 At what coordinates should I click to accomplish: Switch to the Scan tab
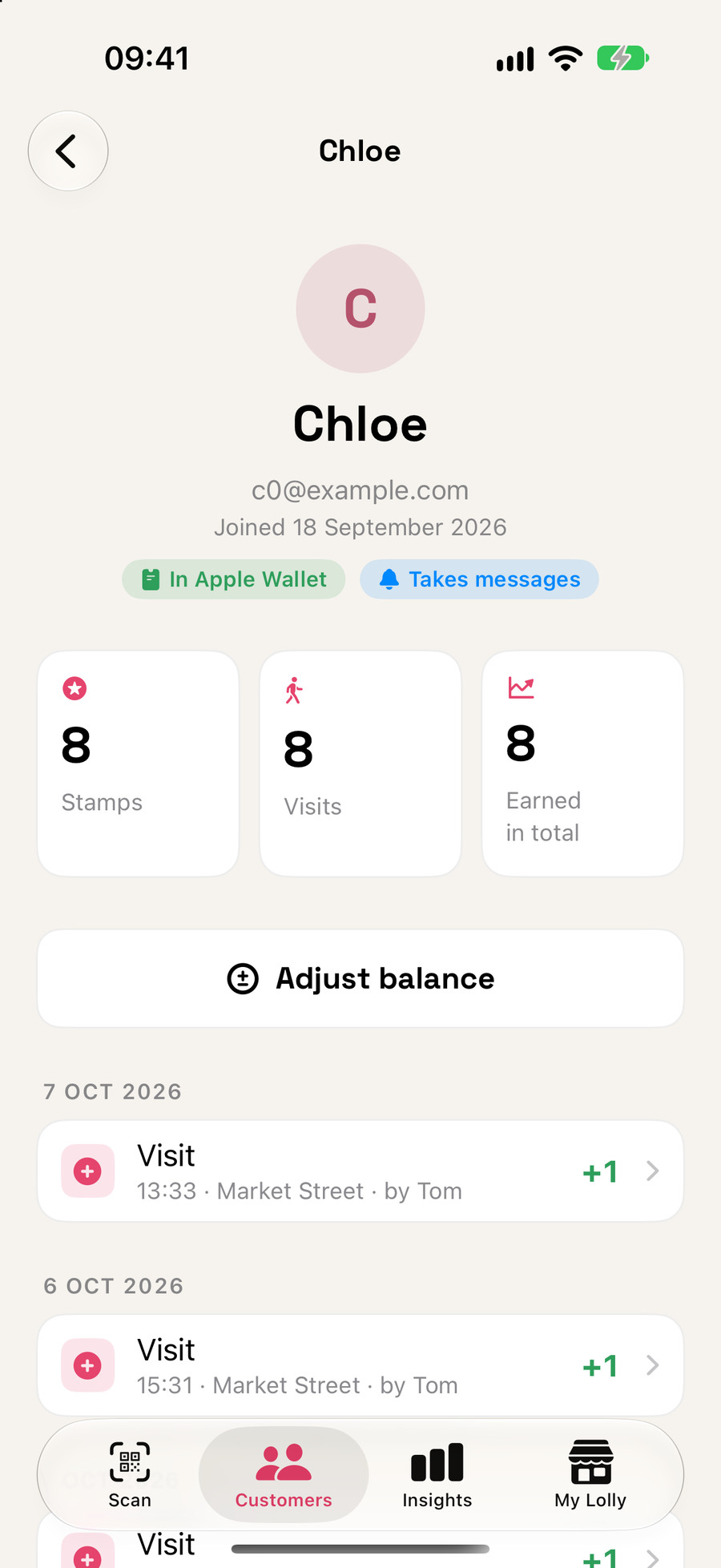pos(130,1474)
